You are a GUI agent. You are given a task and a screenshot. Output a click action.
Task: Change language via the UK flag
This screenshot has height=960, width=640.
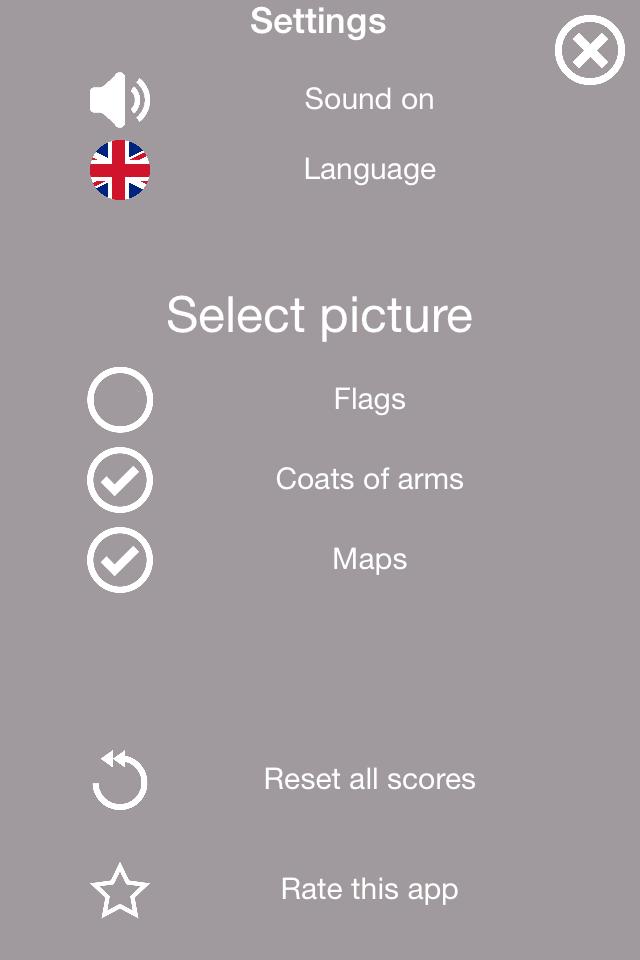[120, 170]
